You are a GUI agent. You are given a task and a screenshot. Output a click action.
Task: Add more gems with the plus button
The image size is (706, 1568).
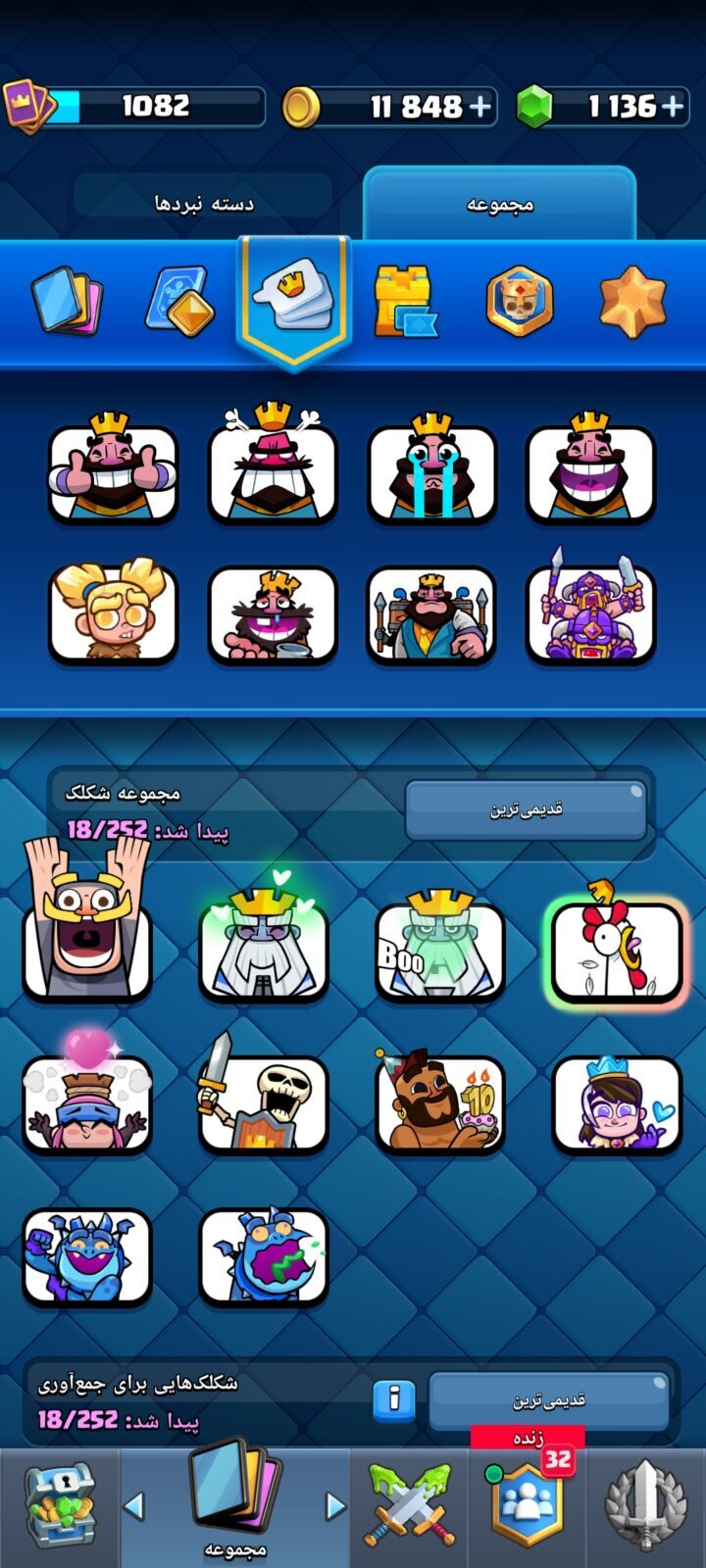[673, 106]
